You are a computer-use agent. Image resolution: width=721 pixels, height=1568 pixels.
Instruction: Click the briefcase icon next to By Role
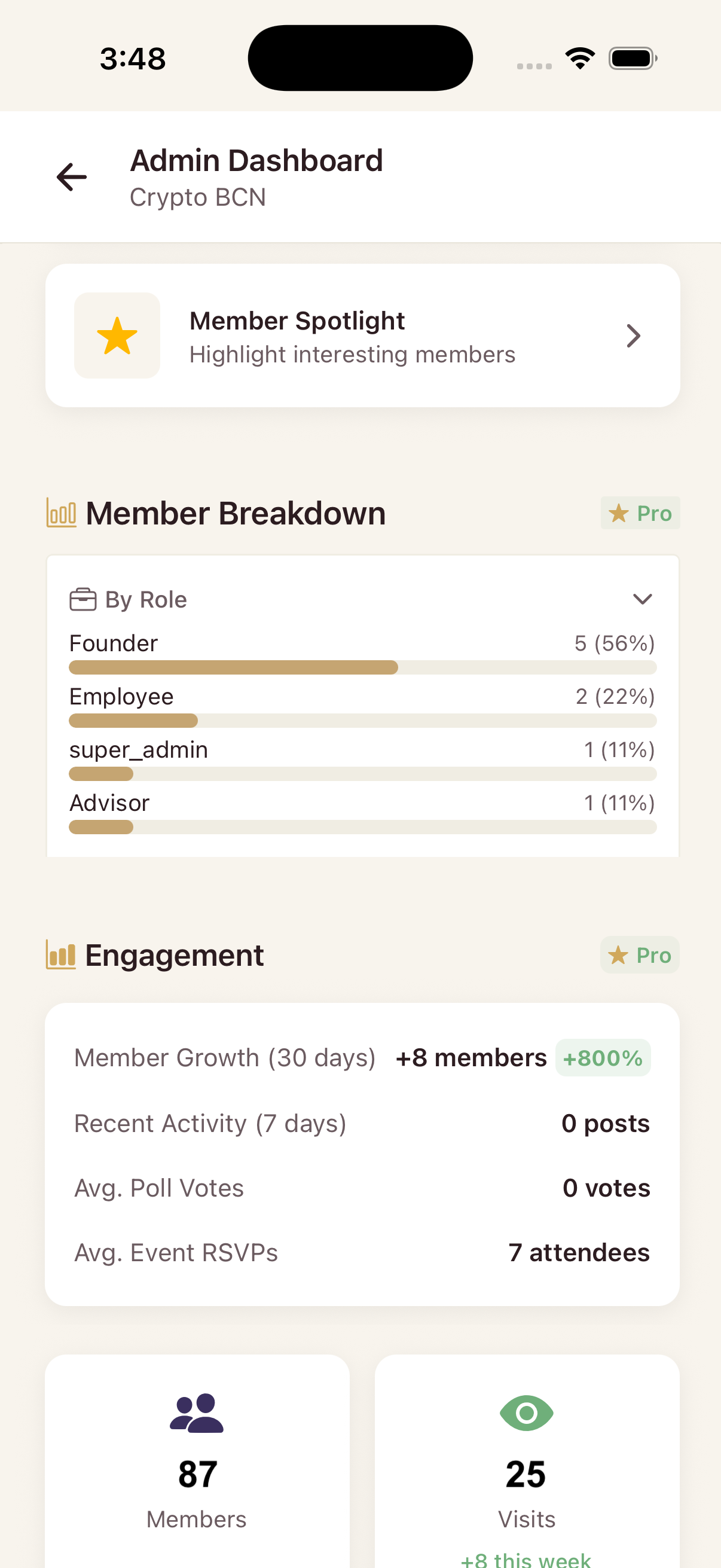tap(83, 599)
